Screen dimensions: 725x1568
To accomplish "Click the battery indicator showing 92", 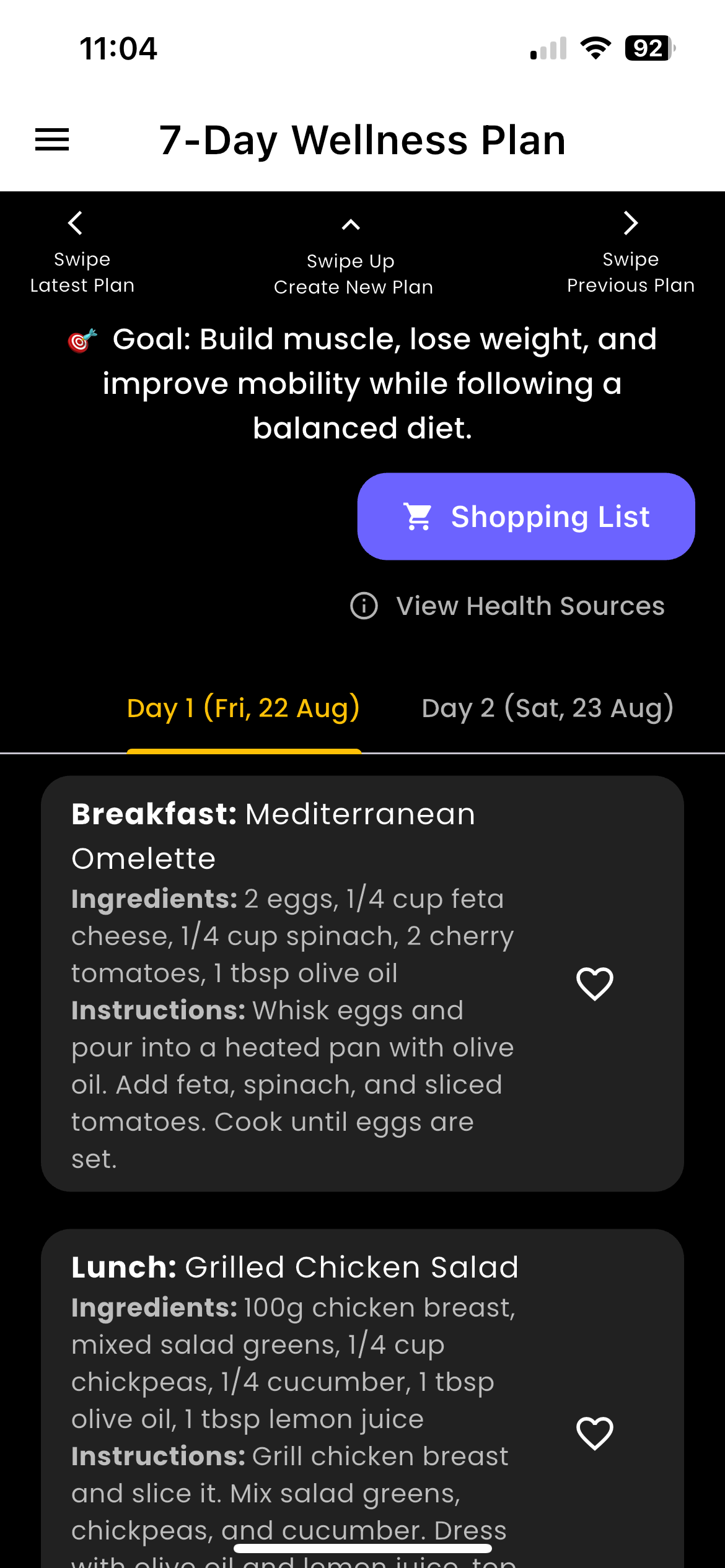I will click(647, 47).
